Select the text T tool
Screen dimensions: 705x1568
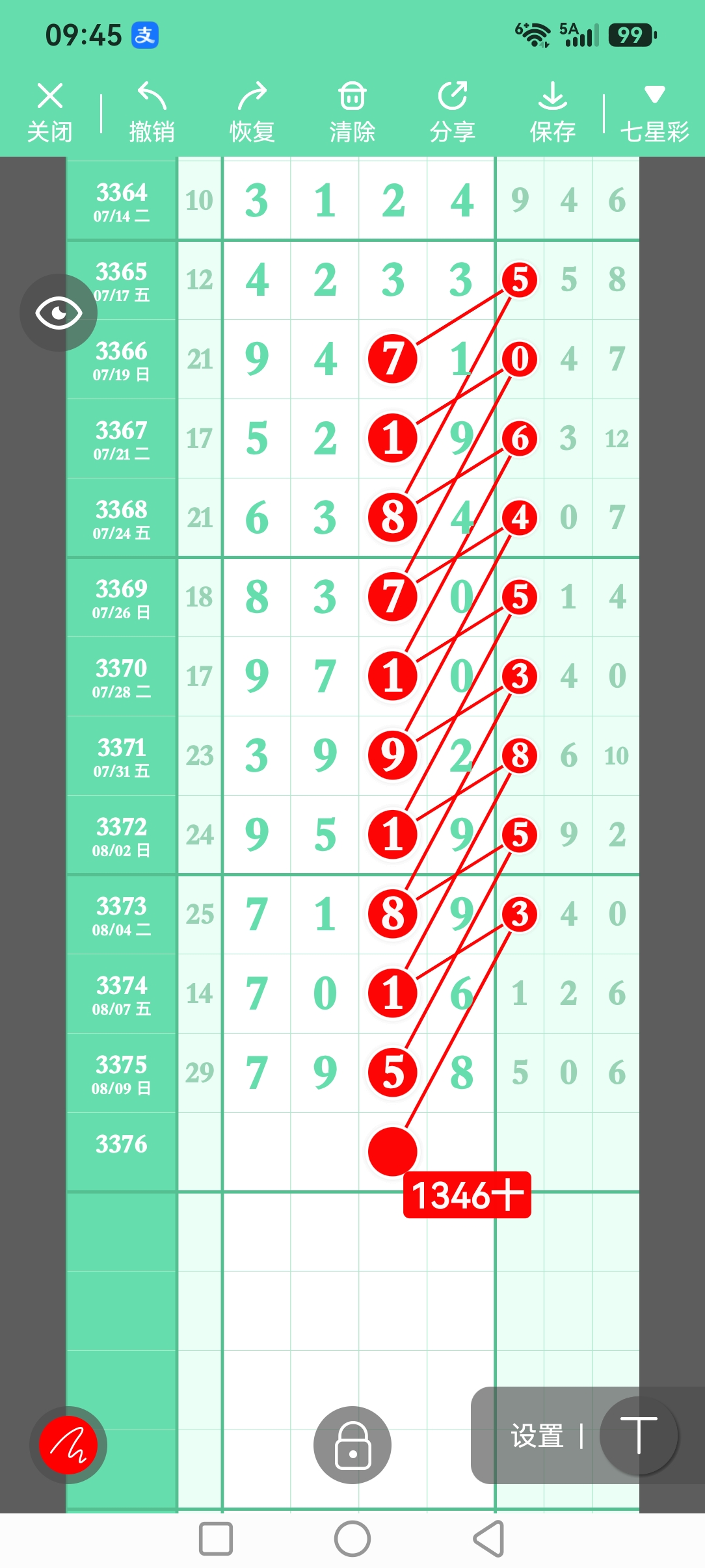point(639,1435)
